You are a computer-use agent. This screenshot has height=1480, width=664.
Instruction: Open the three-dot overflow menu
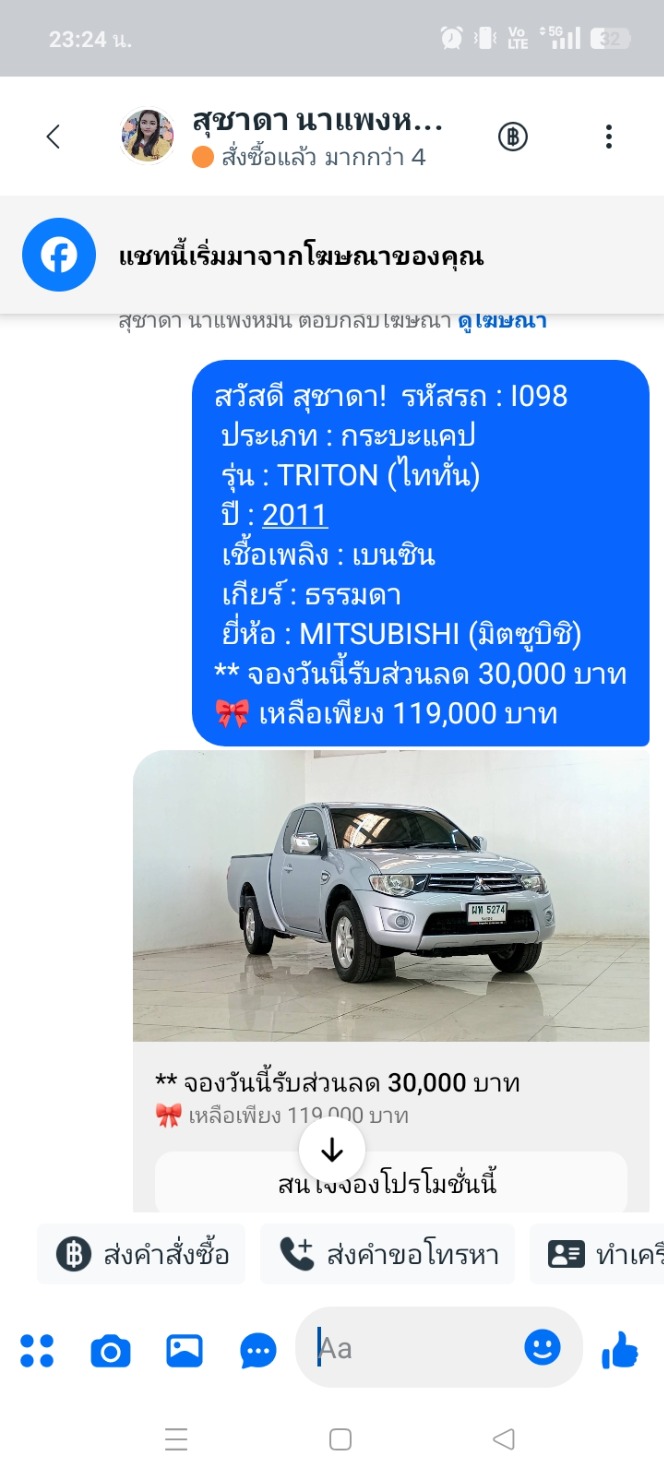[608, 137]
